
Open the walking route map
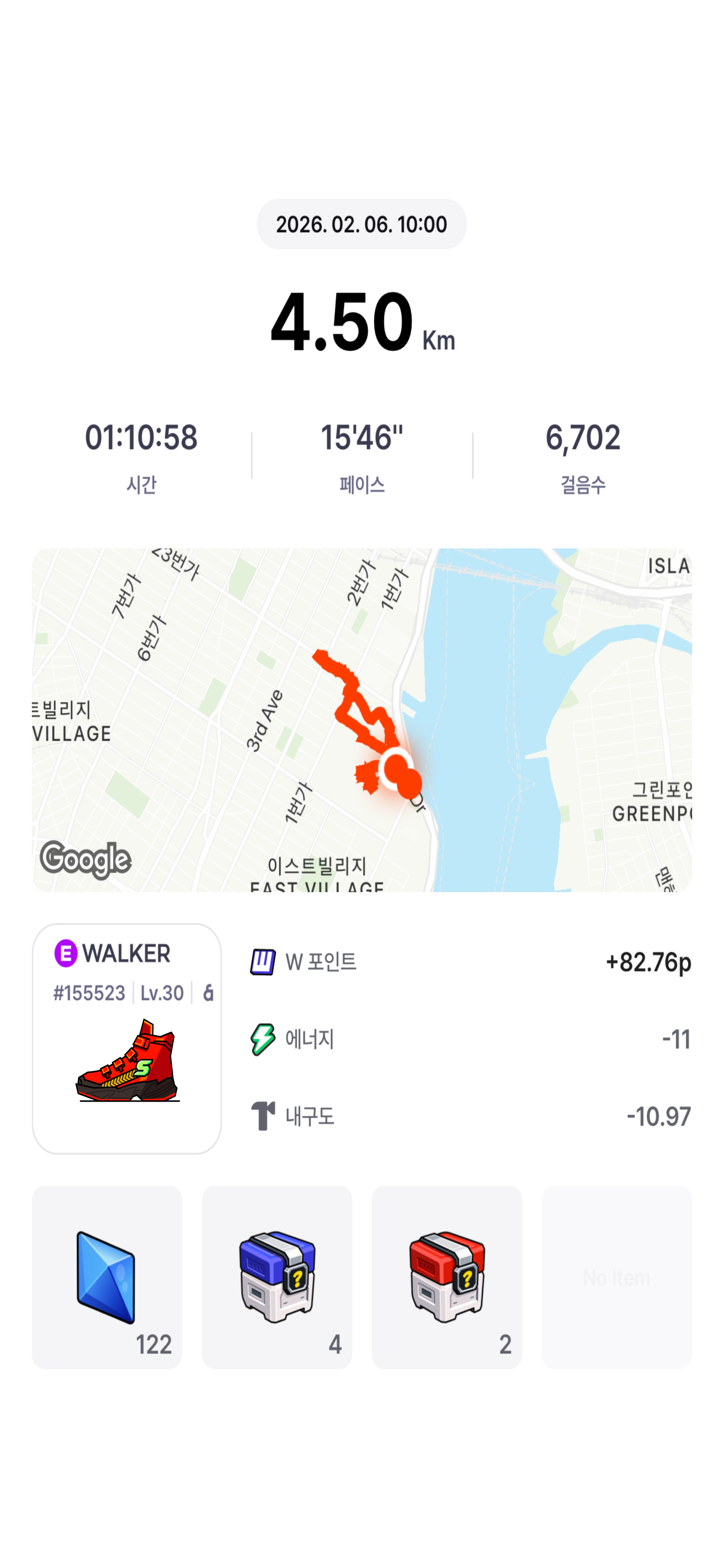(x=361, y=720)
